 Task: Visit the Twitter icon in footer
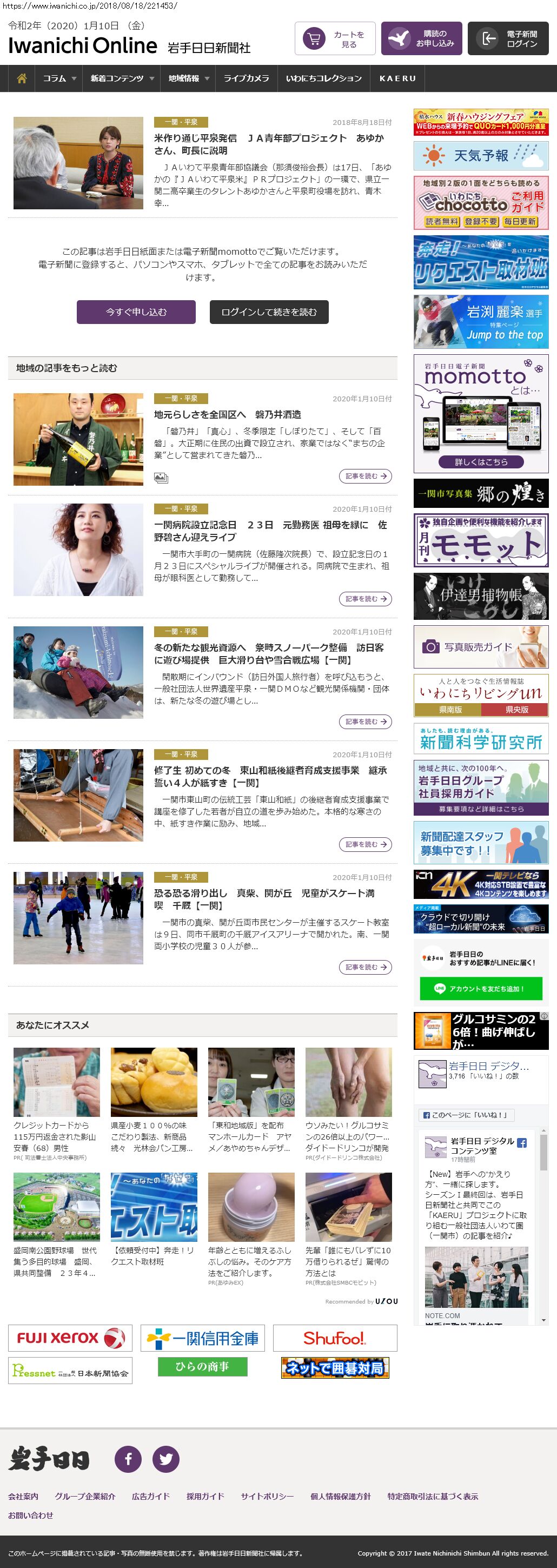[x=165, y=1458]
